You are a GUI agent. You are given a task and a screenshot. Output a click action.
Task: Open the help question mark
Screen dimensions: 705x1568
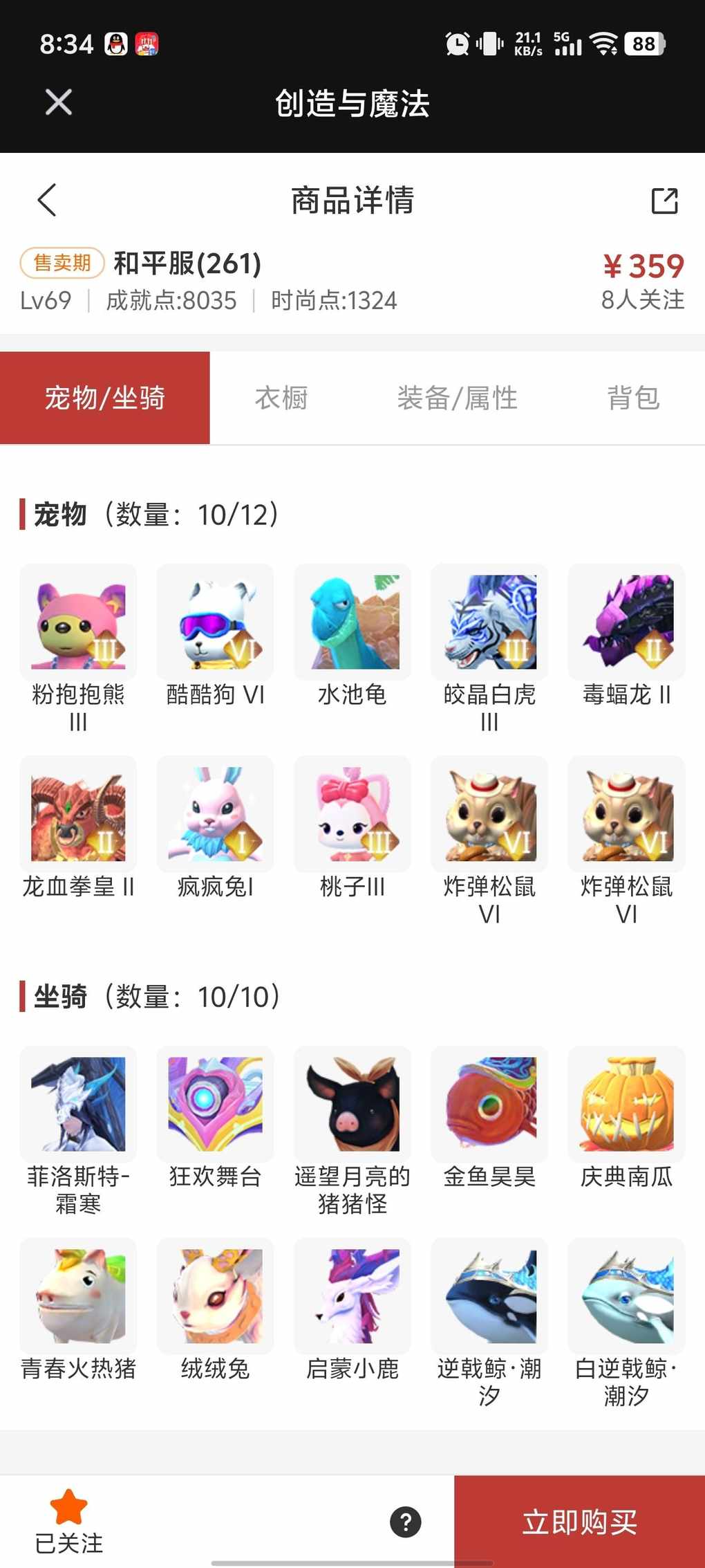406,1522
